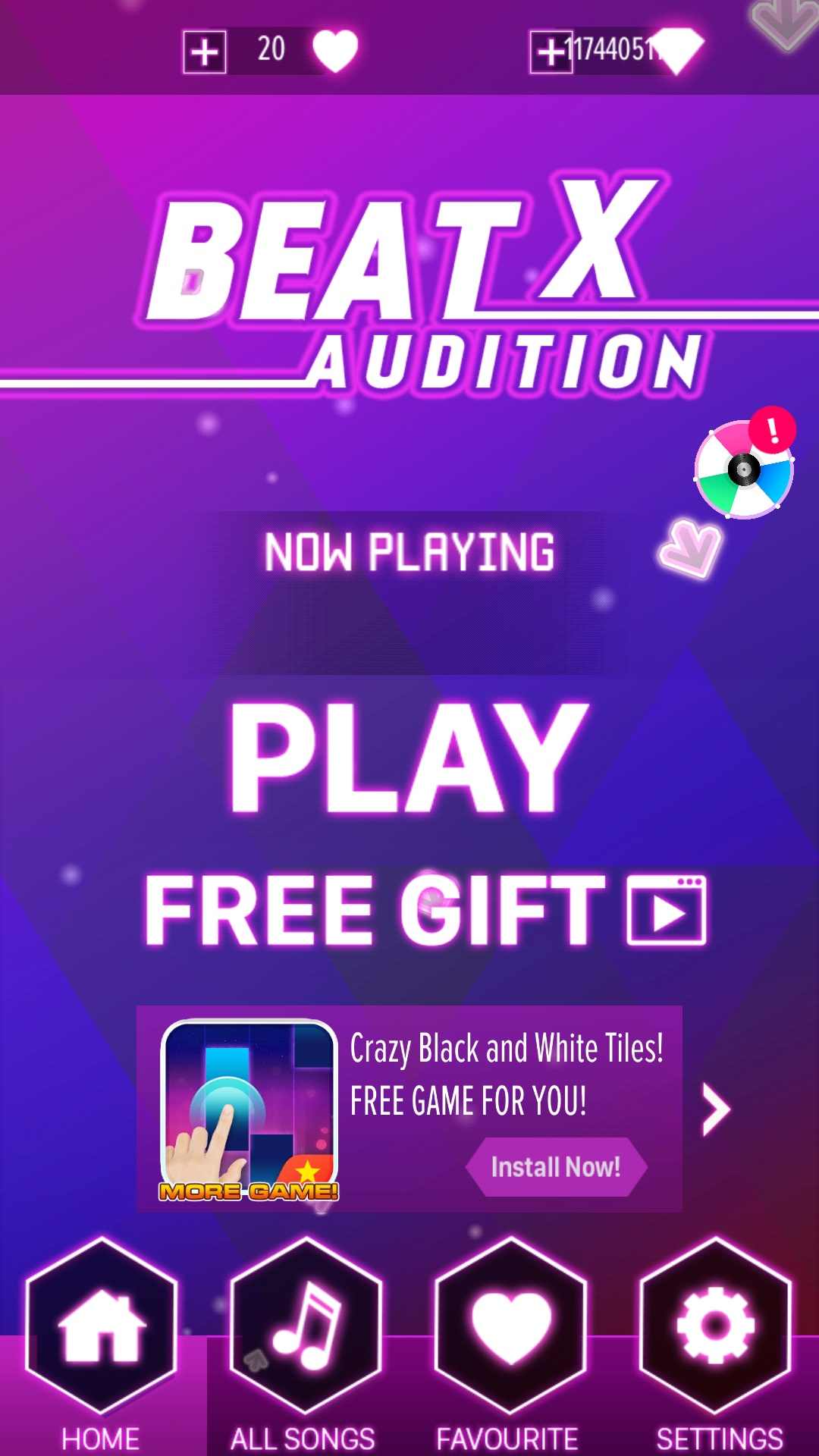Go to the Home tab

click(x=102, y=1335)
